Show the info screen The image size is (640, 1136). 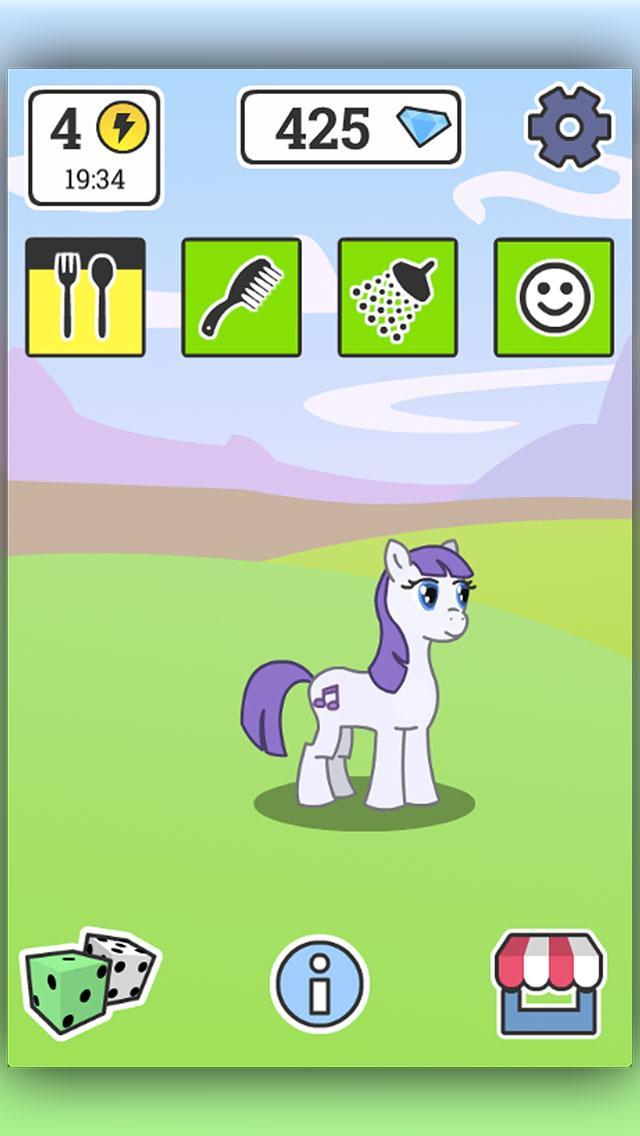[319, 984]
